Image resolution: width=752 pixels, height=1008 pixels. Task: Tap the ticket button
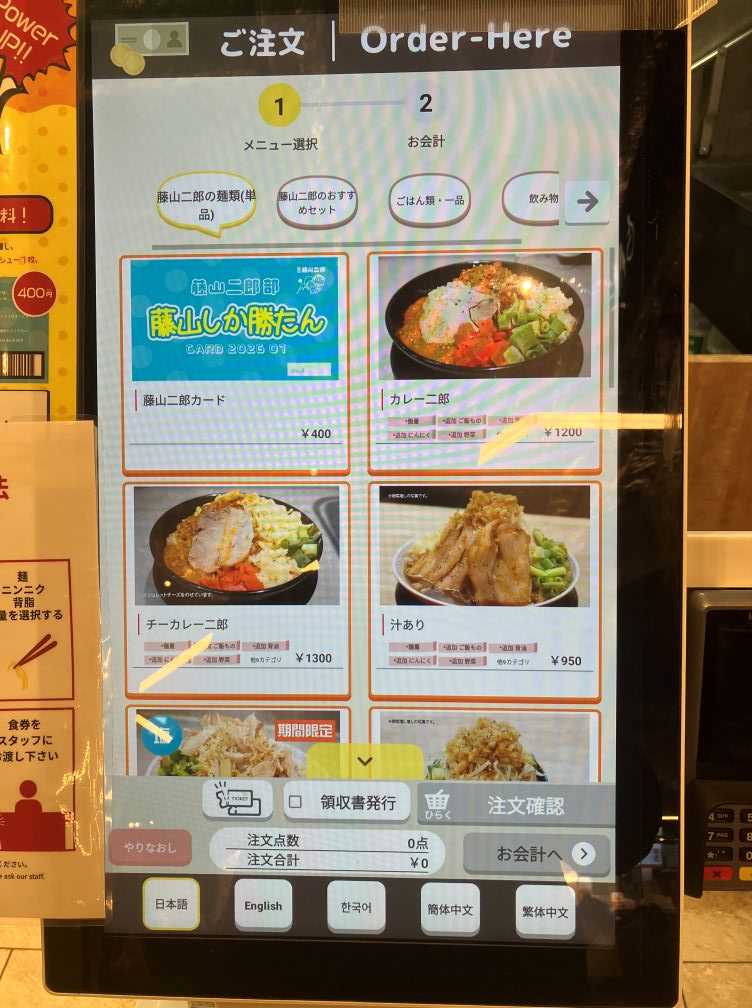tap(237, 800)
